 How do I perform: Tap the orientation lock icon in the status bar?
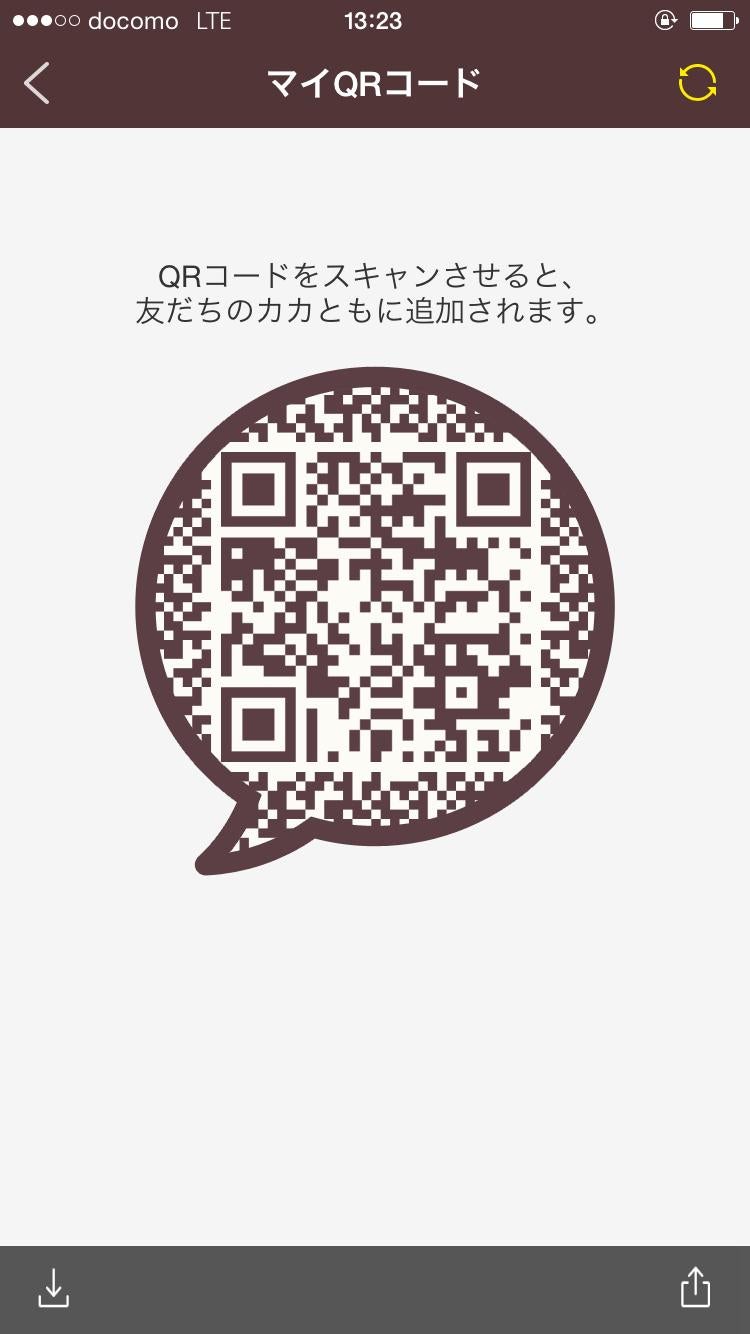coord(666,20)
